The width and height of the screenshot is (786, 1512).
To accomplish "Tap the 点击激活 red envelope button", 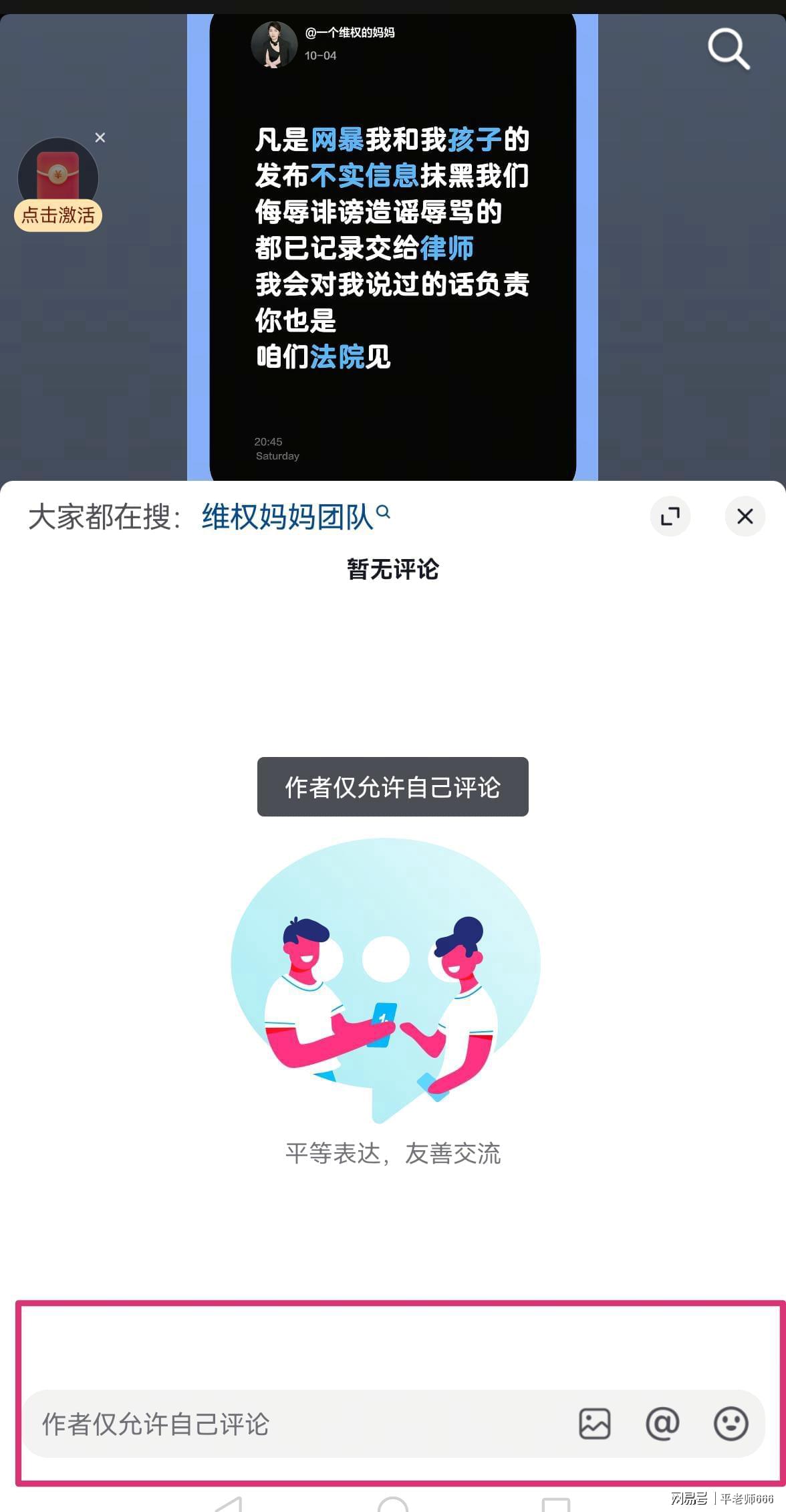I will point(58,215).
